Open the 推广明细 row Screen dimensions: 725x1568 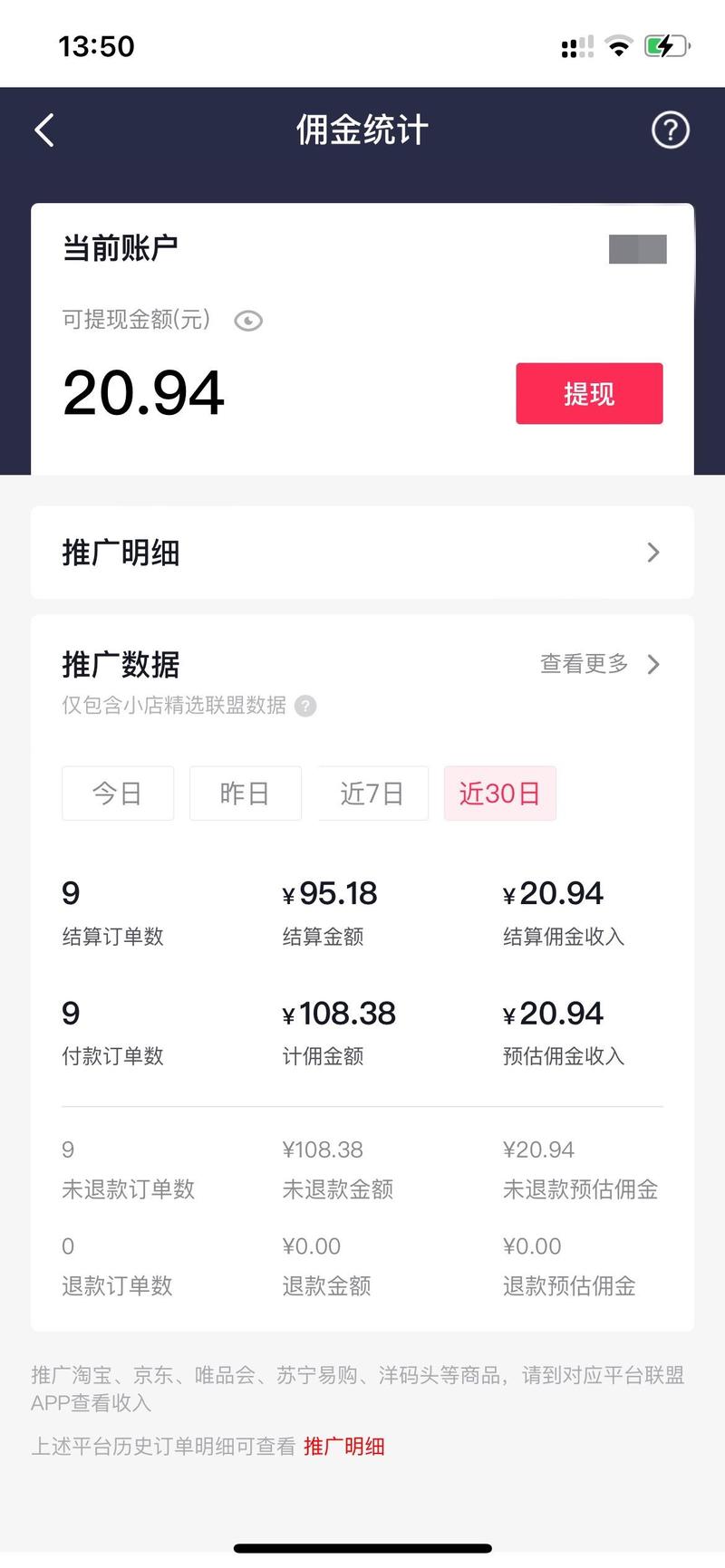coord(362,553)
